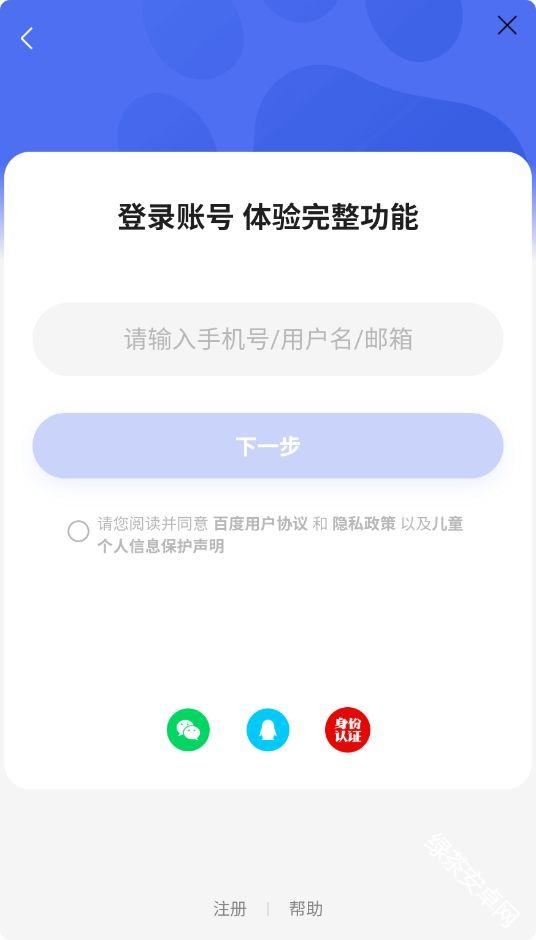Go back with the top-left arrow
Image resolution: width=536 pixels, height=940 pixels.
click(x=26, y=38)
